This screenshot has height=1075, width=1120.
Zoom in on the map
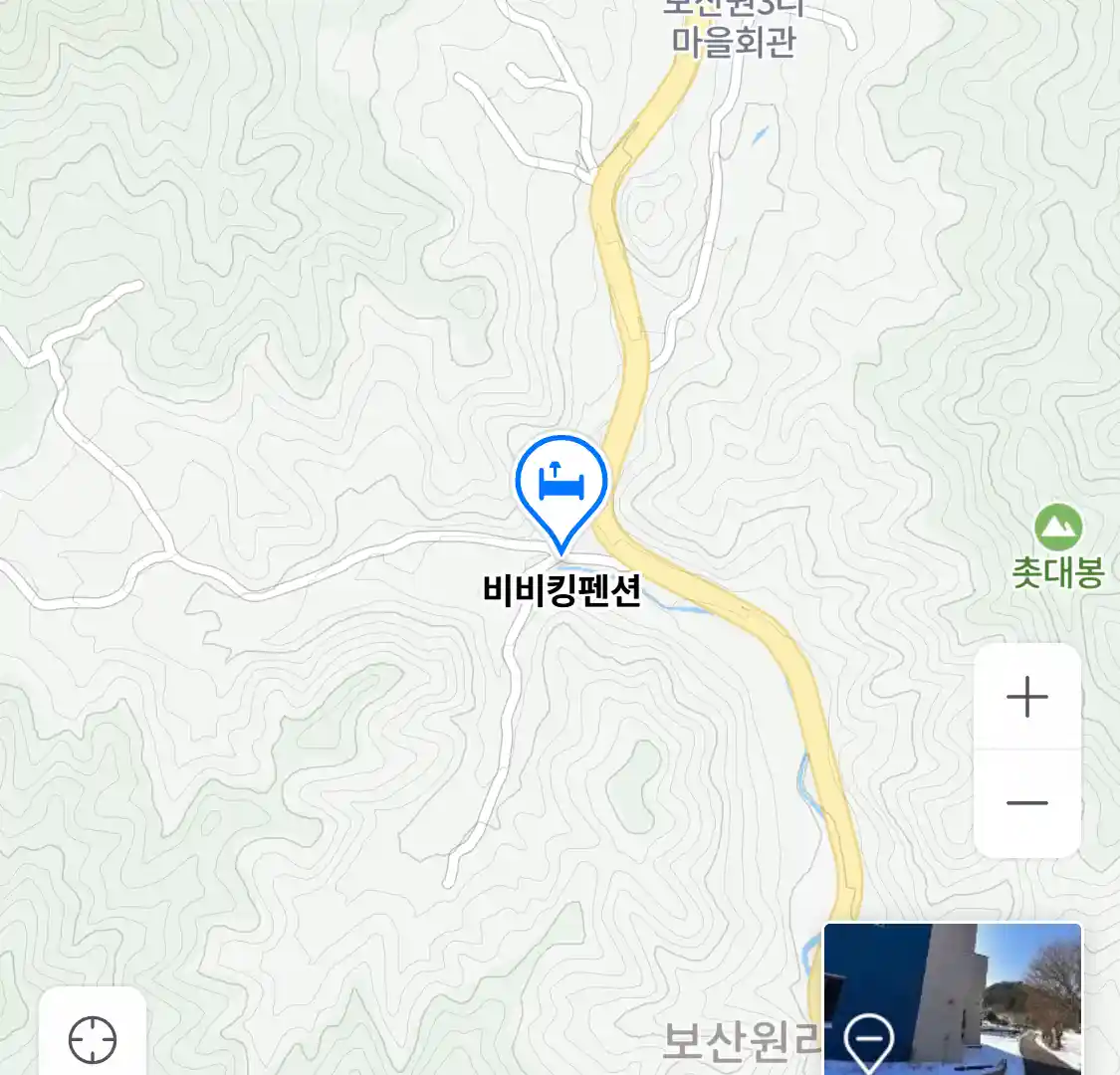[1026, 697]
